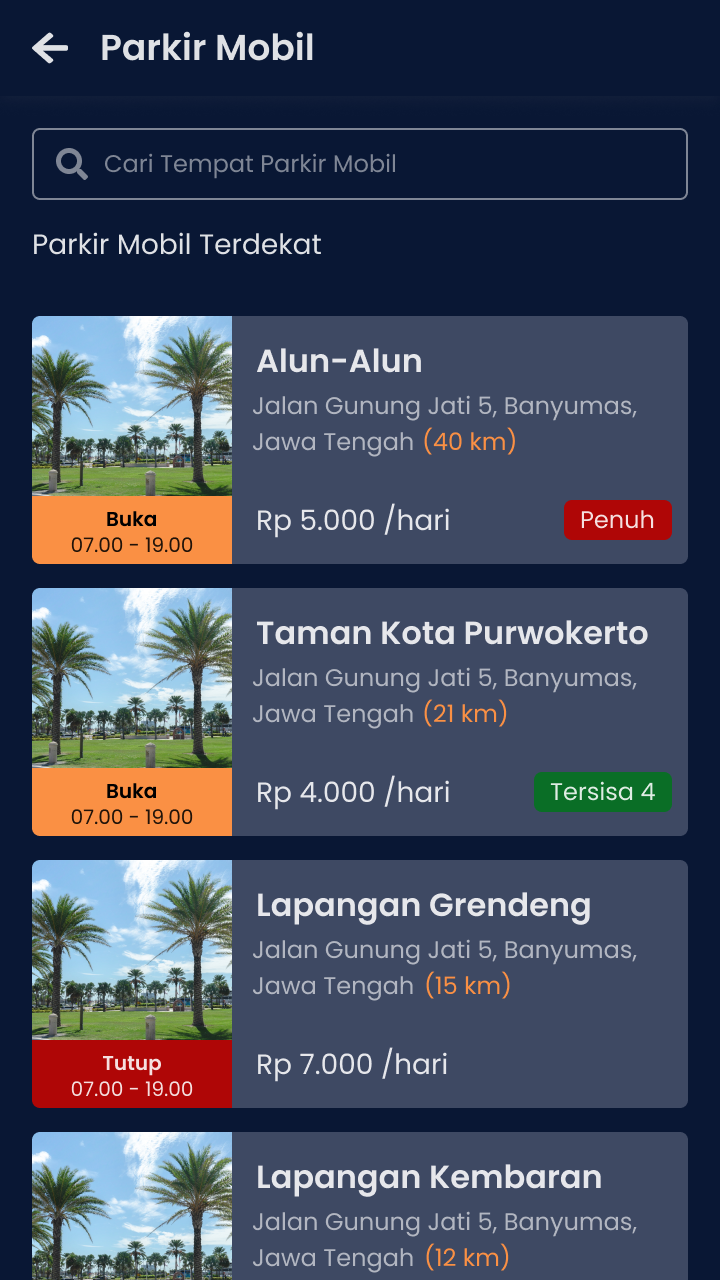Open the Lapangan Kembaran parking card
Image resolution: width=720 pixels, height=1280 pixels.
coord(360,1210)
